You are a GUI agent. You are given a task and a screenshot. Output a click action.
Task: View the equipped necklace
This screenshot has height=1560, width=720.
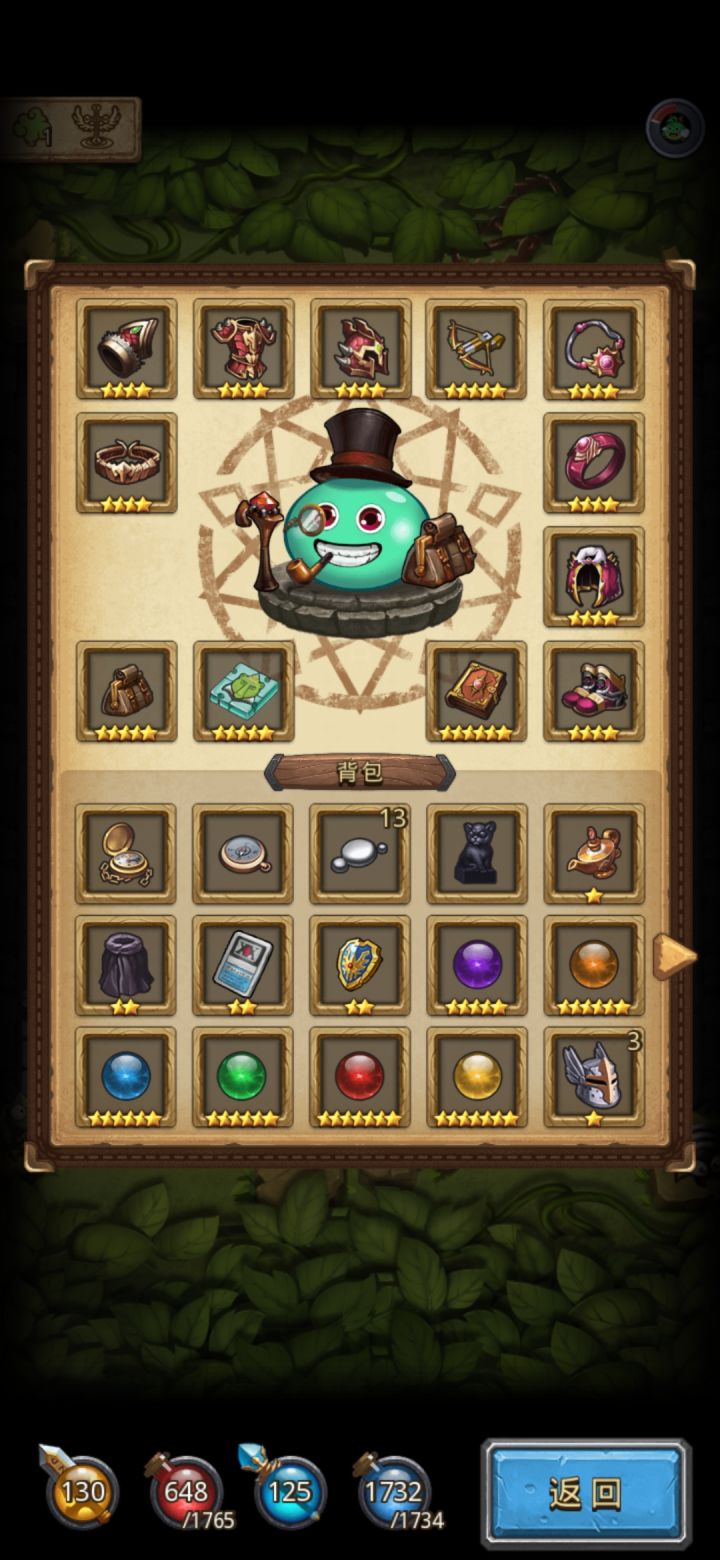point(593,348)
